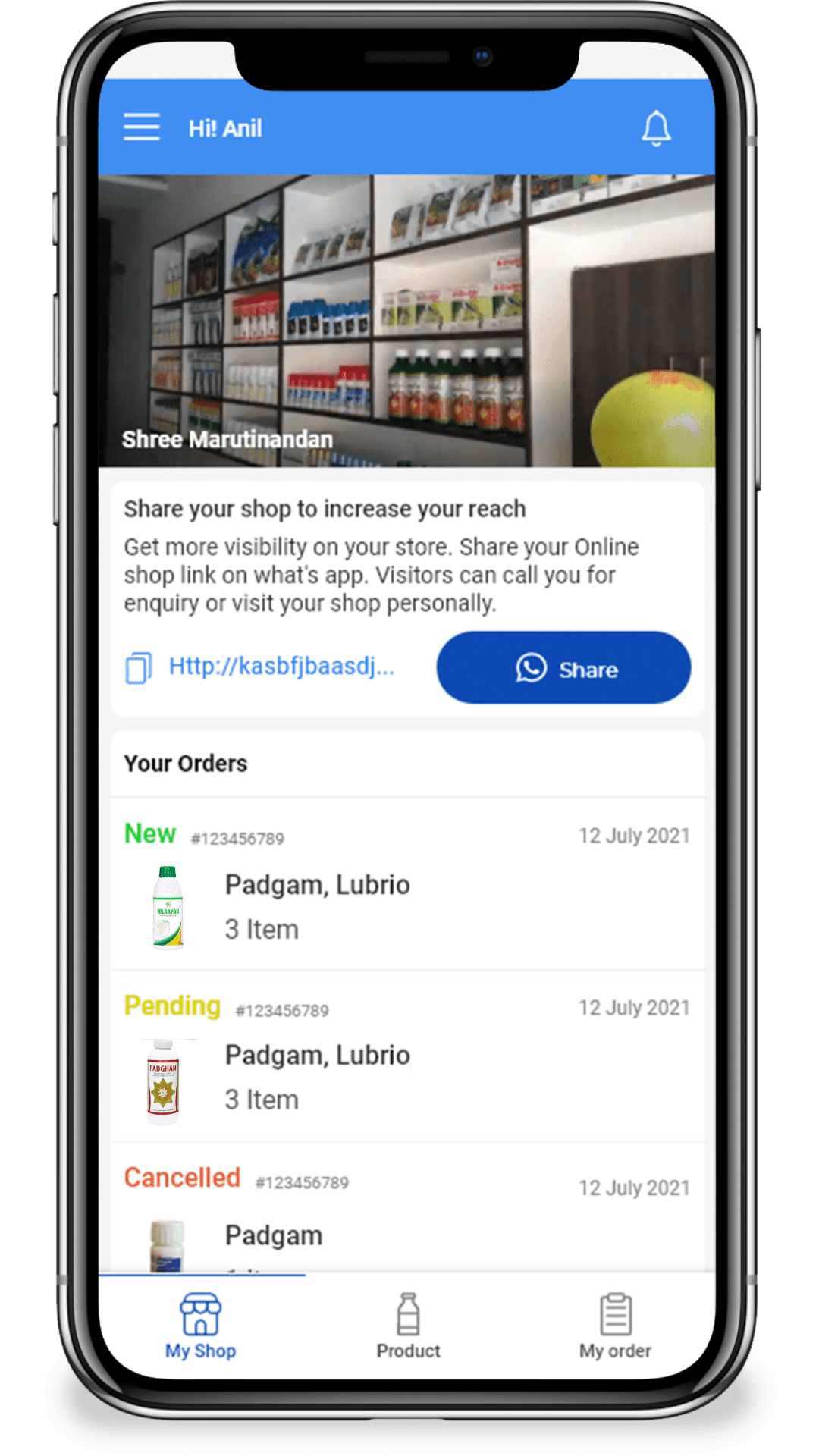Screen dimensions: 819x1456
Task: Open the Http://kasbfjbaasdj... shop link
Action: pos(281,667)
